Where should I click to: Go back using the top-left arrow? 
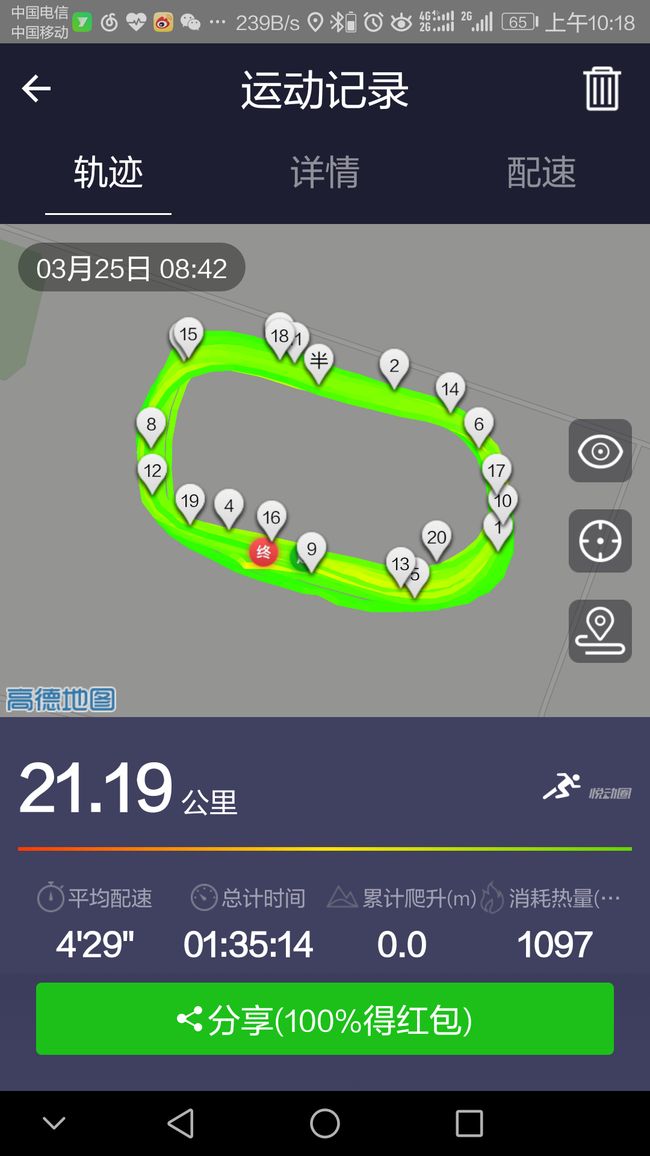pyautogui.click(x=36, y=89)
